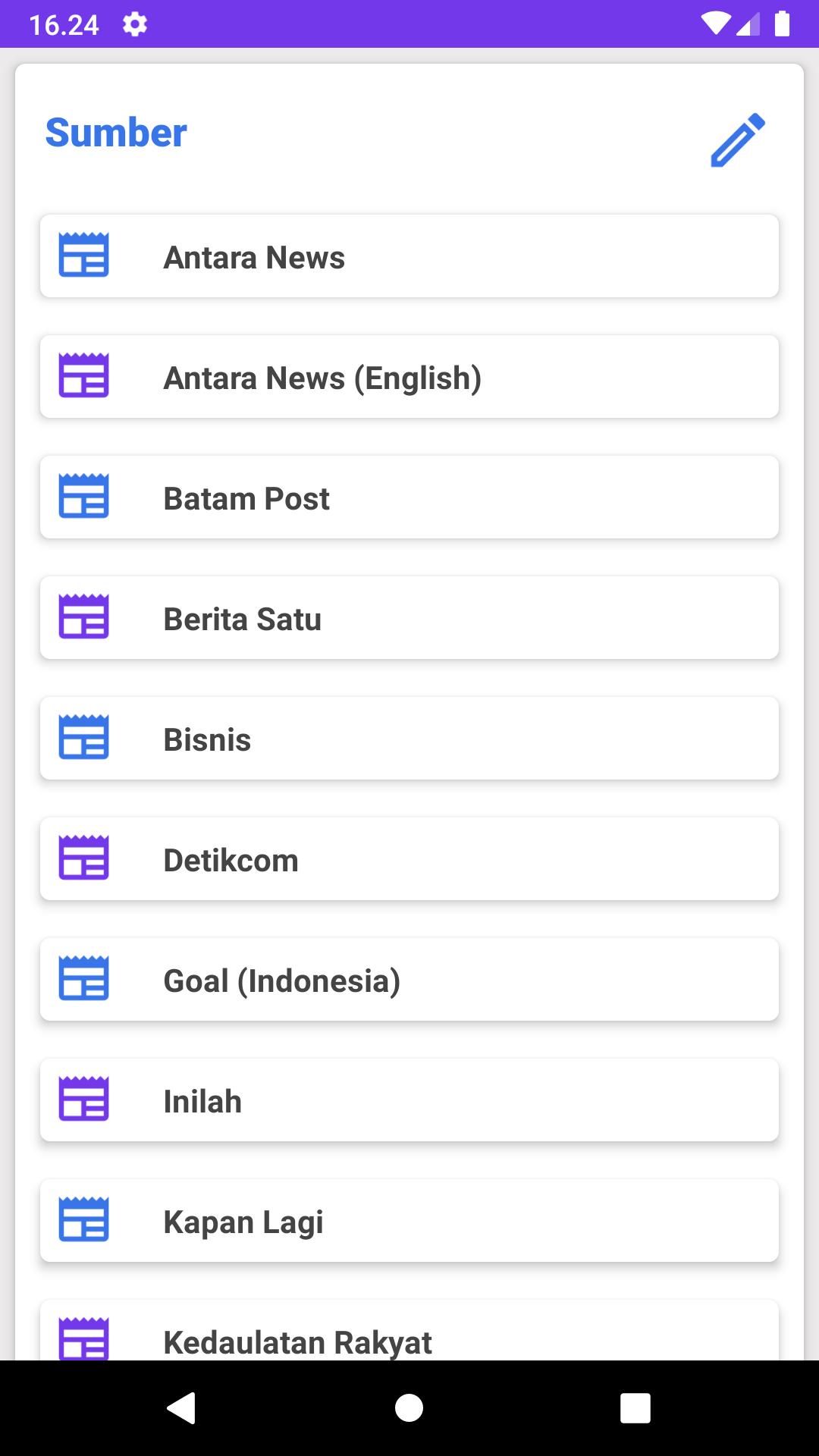Open the Antara News source
This screenshot has width=819, height=1456.
point(409,256)
